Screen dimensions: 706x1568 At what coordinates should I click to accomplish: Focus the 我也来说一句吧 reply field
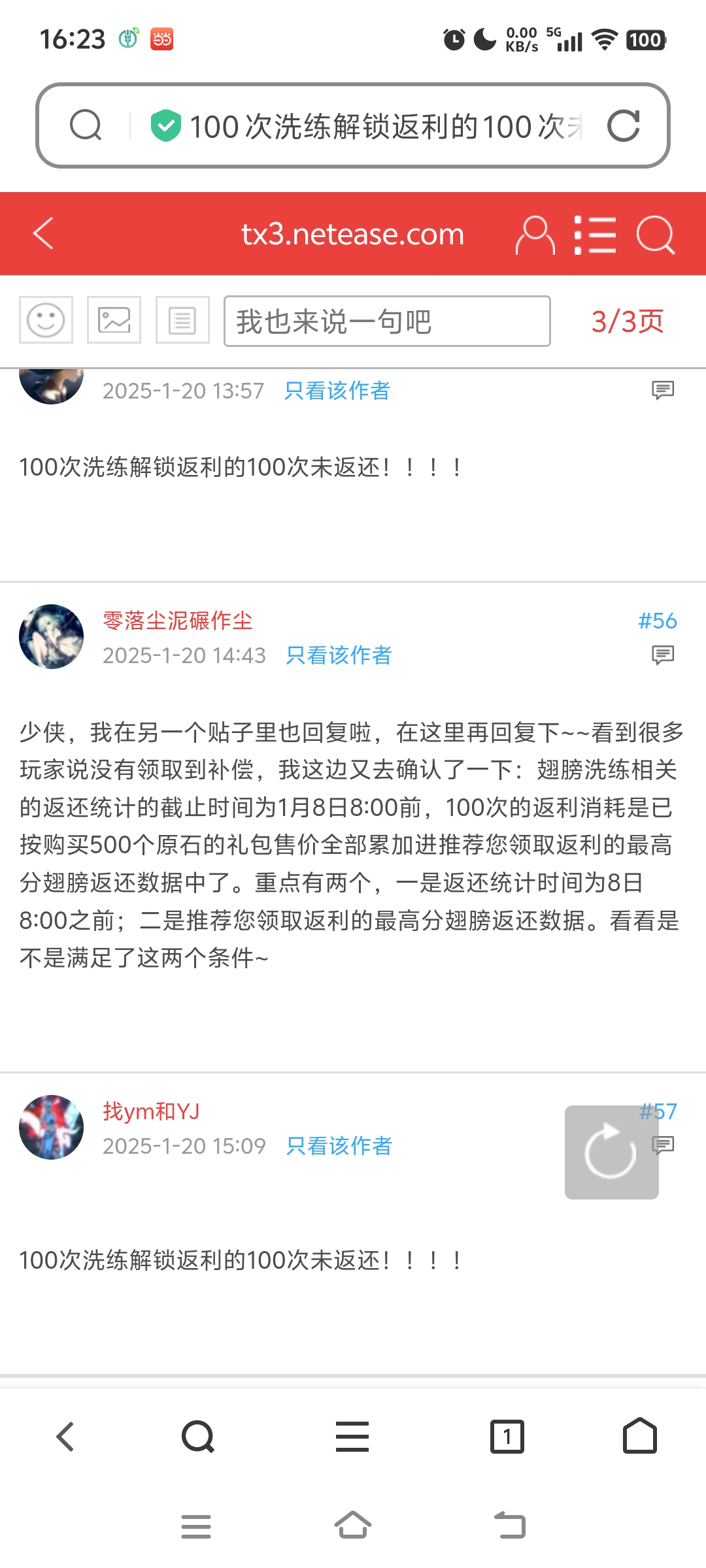coord(387,321)
